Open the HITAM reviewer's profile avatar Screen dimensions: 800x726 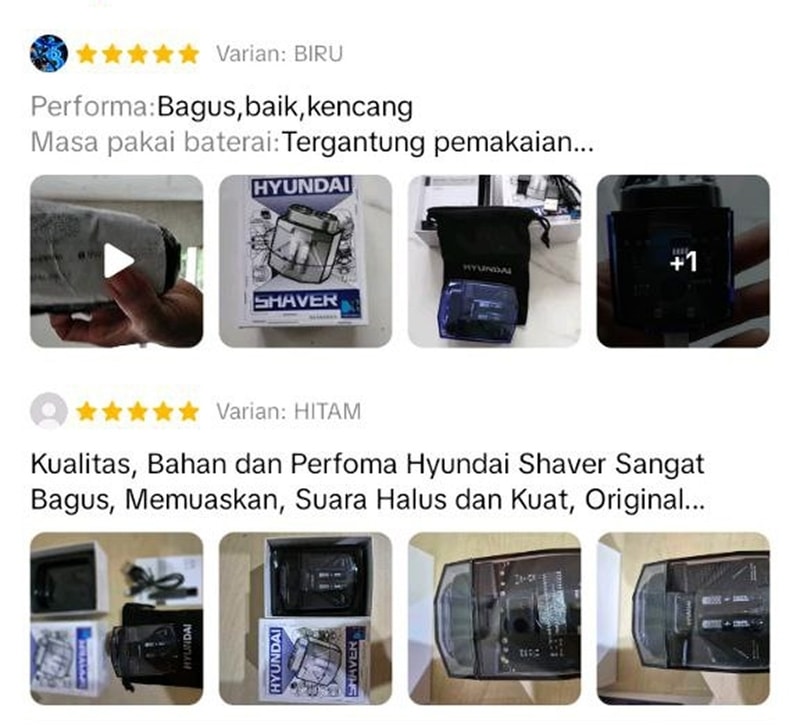[x=50, y=411]
